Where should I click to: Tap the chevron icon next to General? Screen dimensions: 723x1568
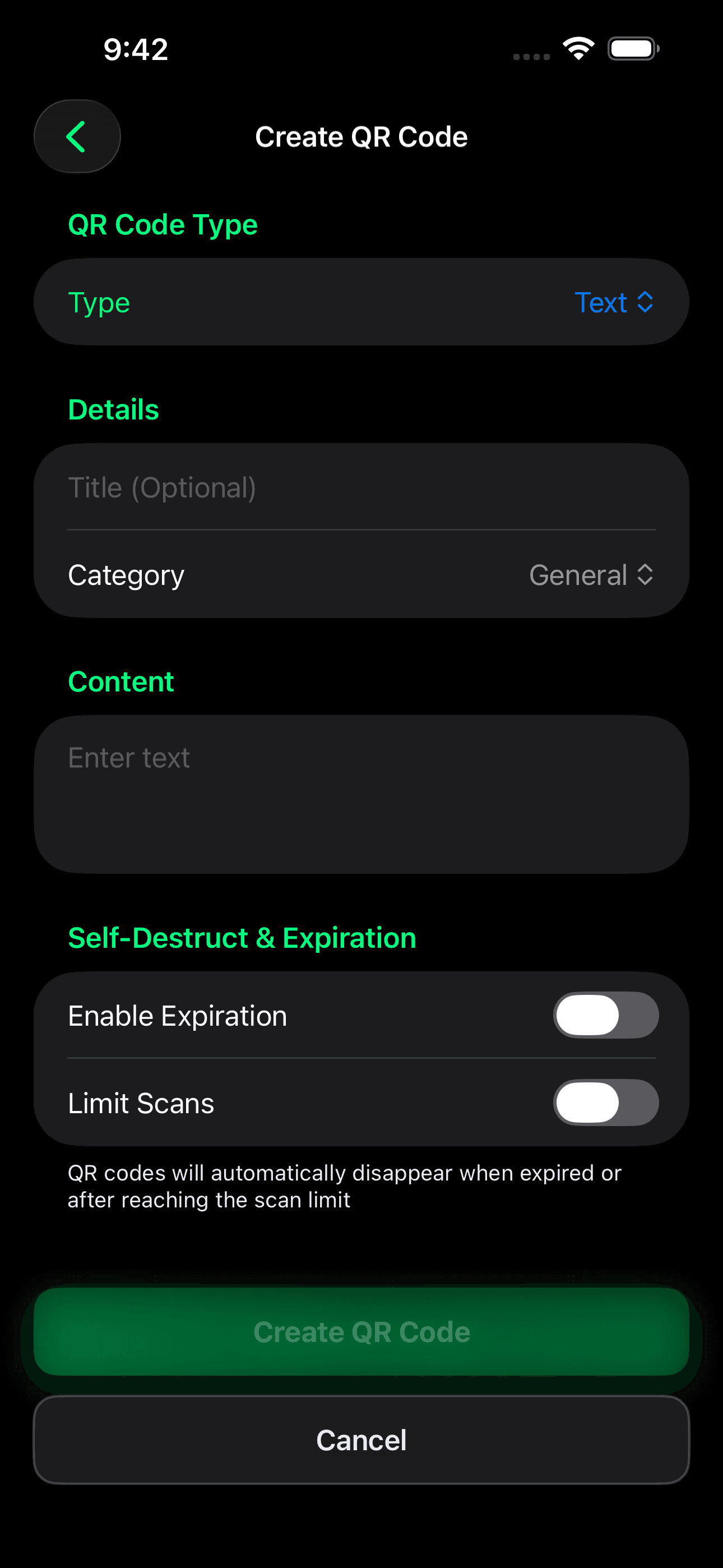(x=645, y=574)
